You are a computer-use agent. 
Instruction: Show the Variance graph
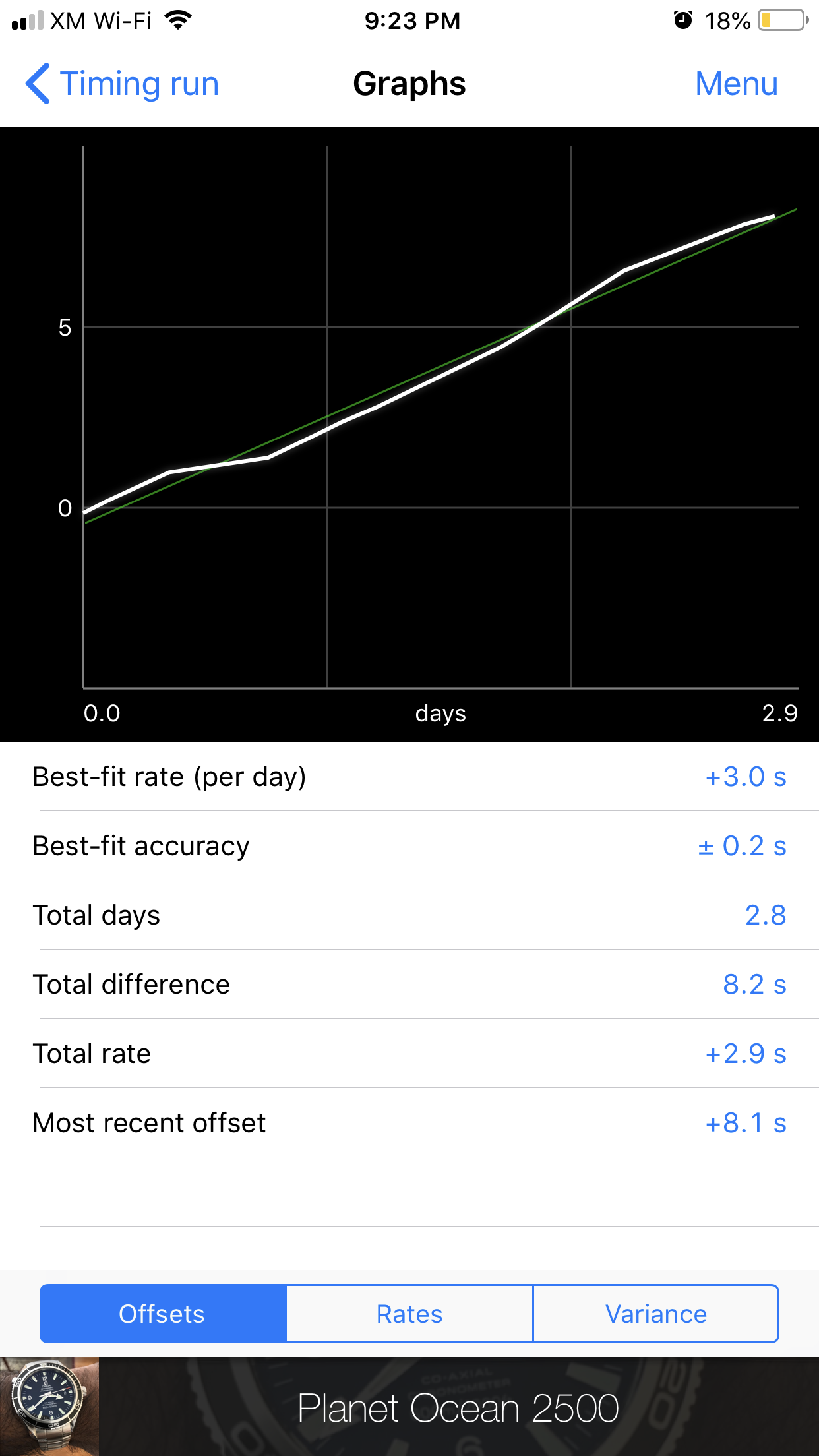click(x=655, y=1314)
